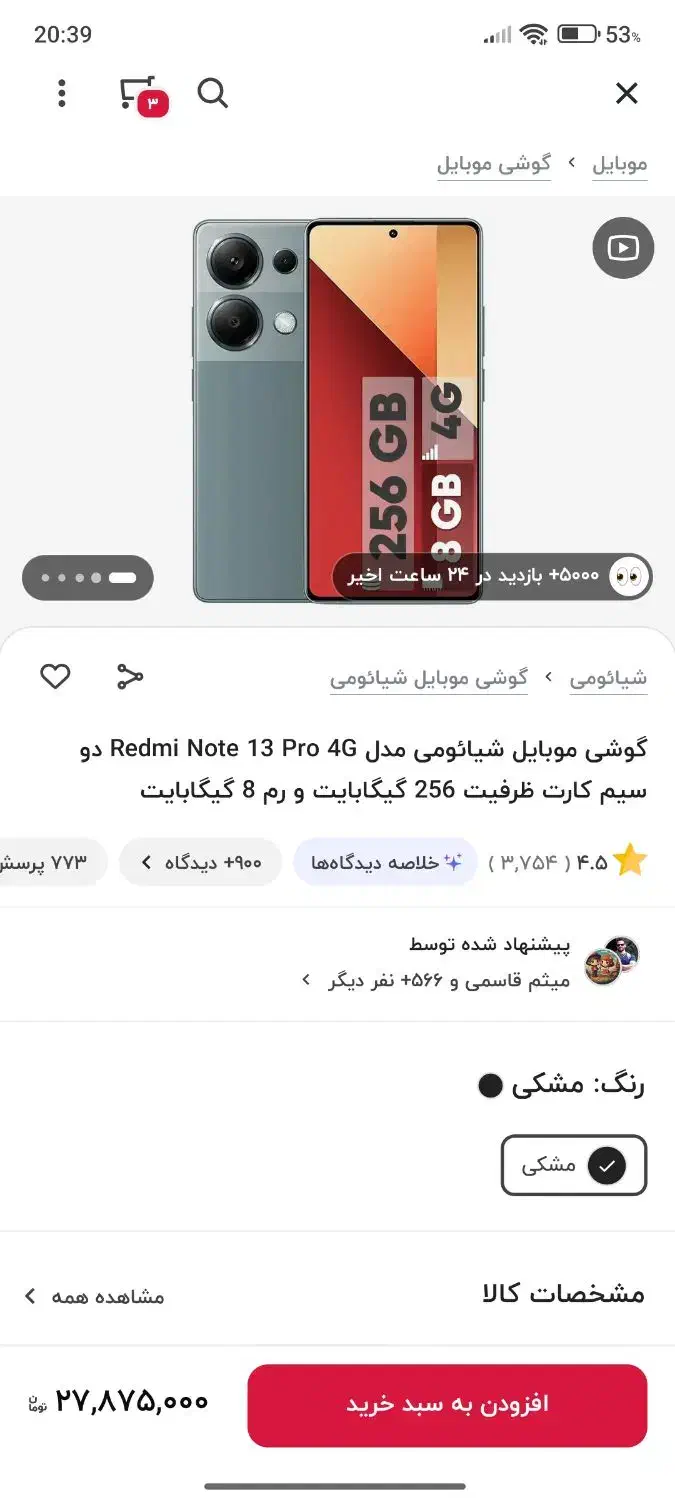
Task: Open the three-dot overflow menu
Action: [62, 94]
